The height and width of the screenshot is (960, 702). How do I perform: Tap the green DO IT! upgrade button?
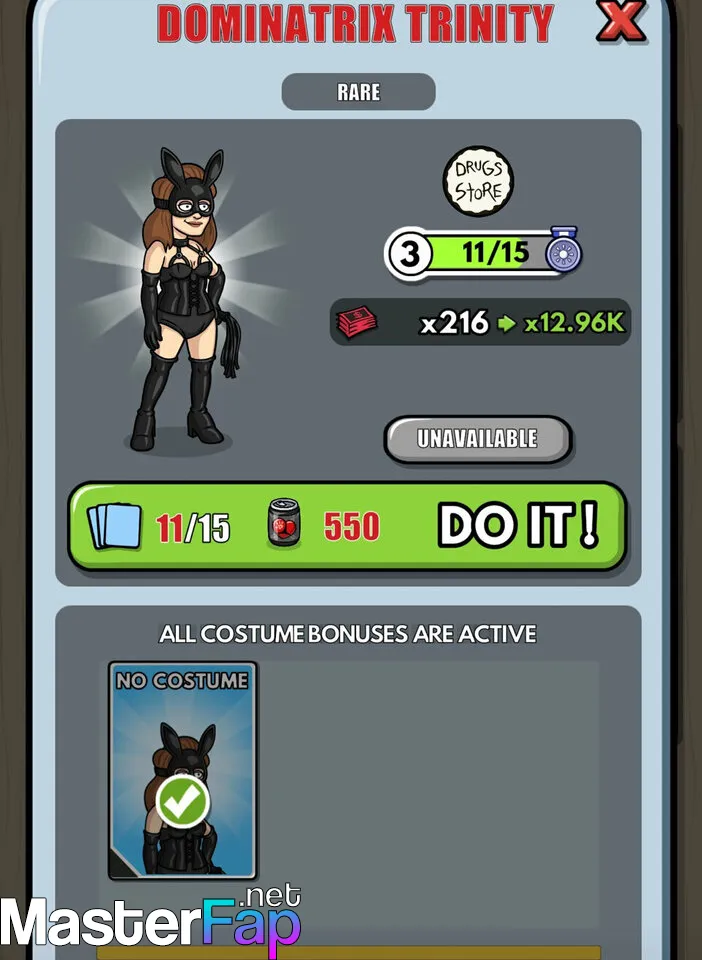click(x=347, y=527)
